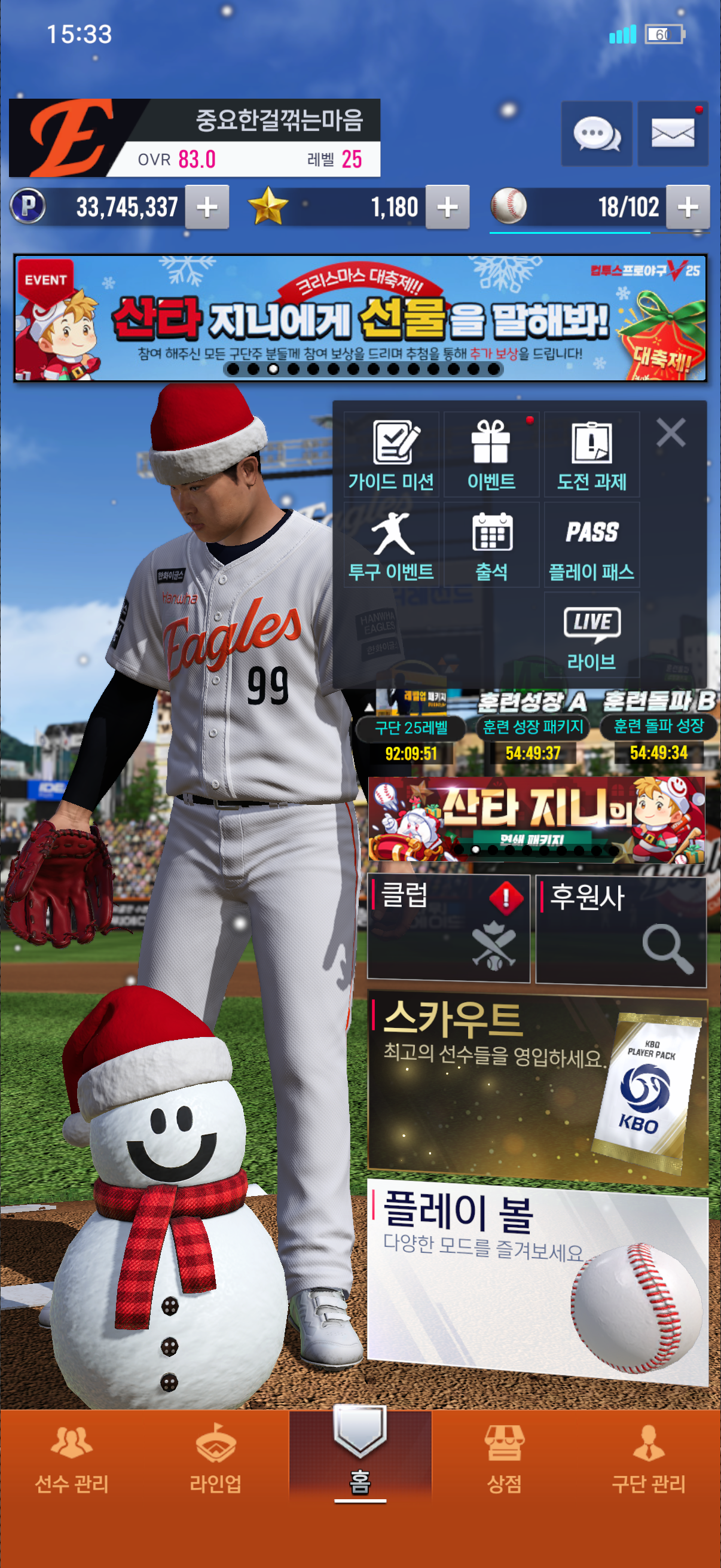Switch to the 라인업 tab

point(215,1461)
